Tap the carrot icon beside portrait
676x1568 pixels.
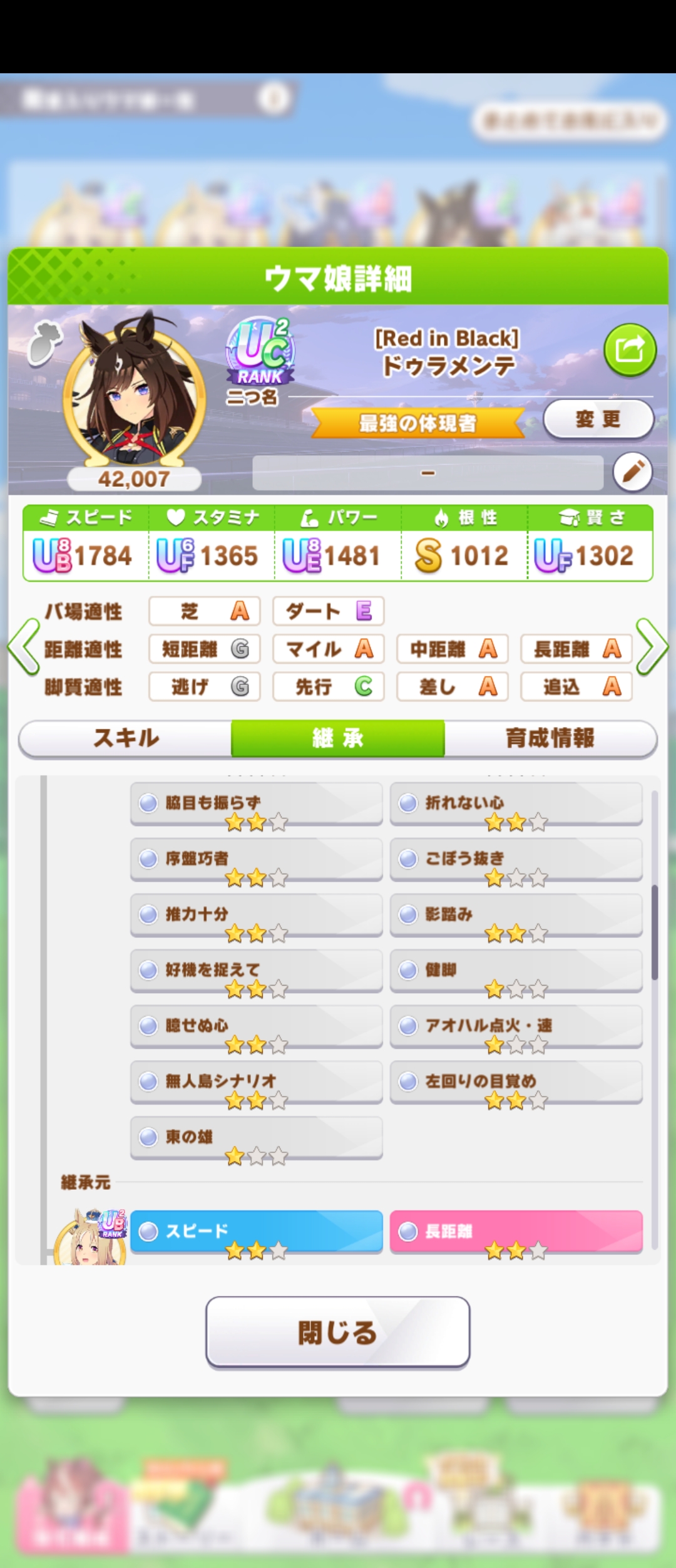point(44,343)
